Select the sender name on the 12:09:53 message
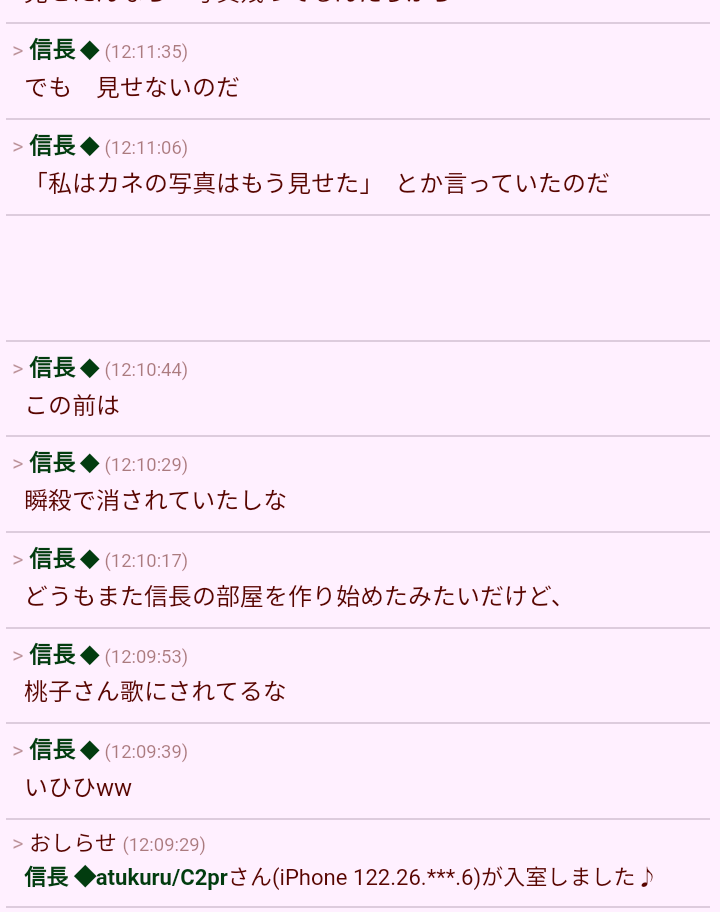 64,655
